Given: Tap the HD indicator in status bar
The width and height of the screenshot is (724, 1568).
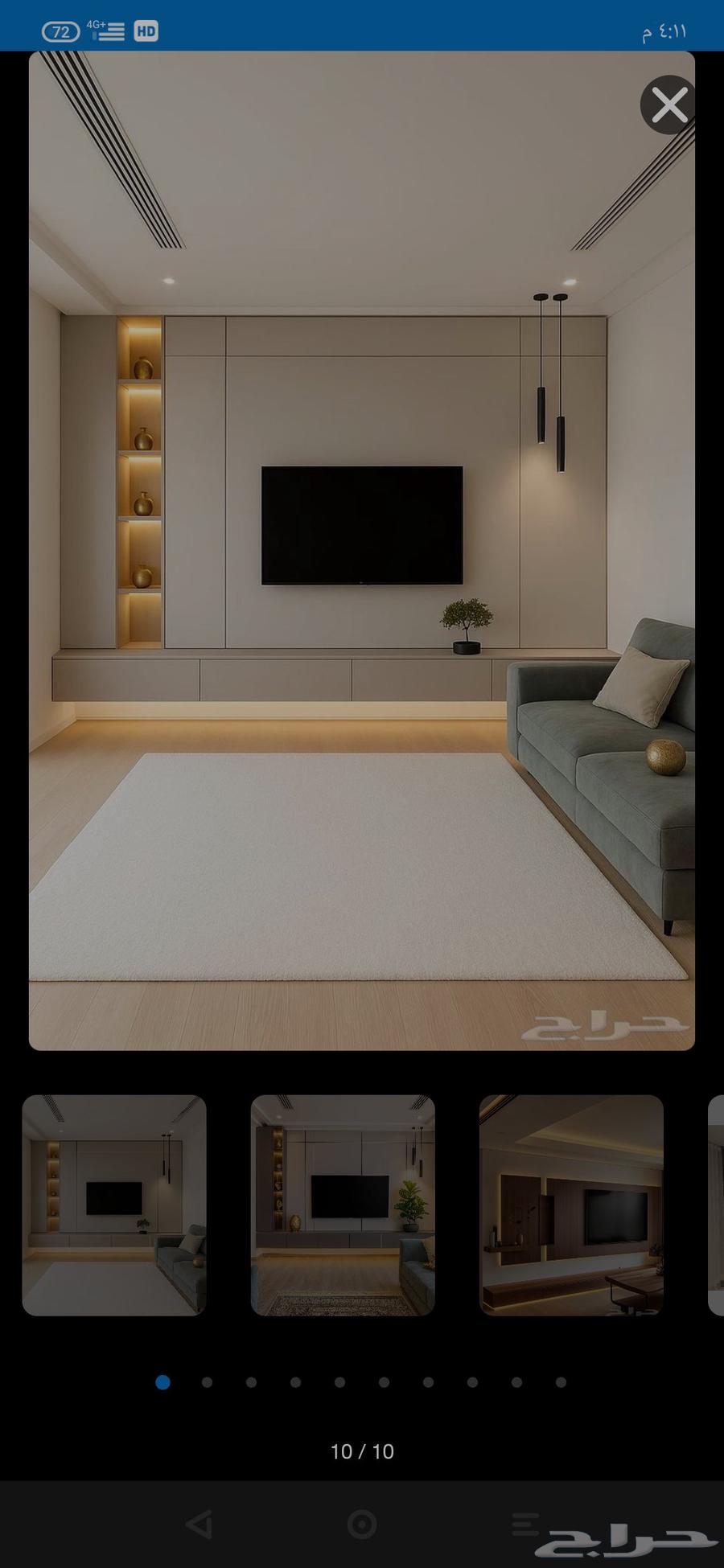Looking at the screenshot, I should click(146, 31).
